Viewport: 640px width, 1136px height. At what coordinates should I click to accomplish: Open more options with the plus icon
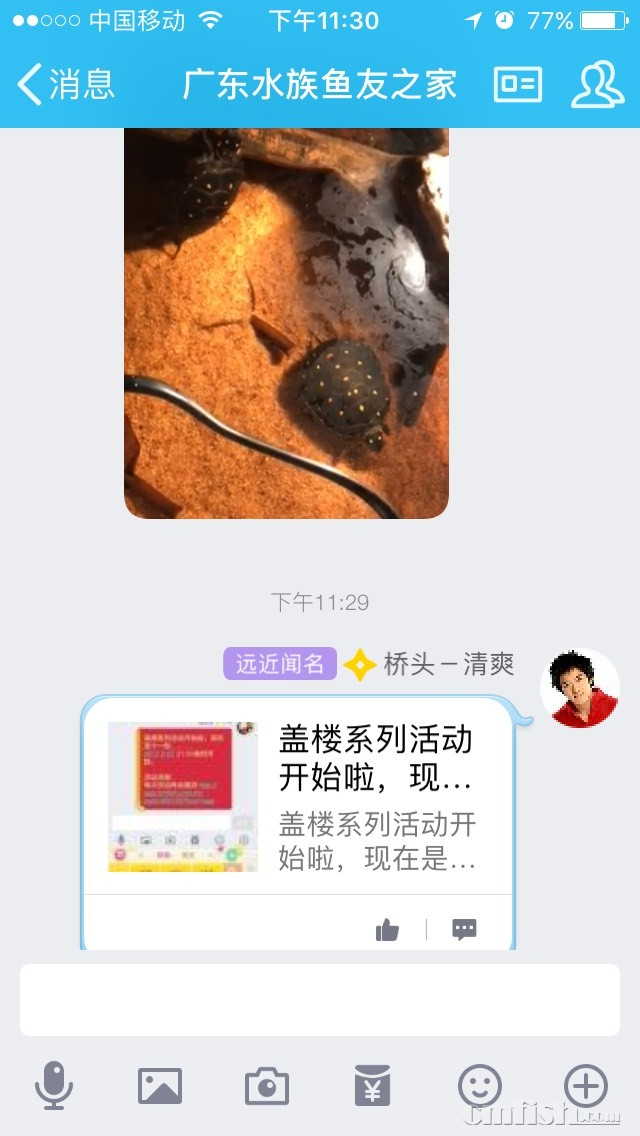click(586, 1085)
